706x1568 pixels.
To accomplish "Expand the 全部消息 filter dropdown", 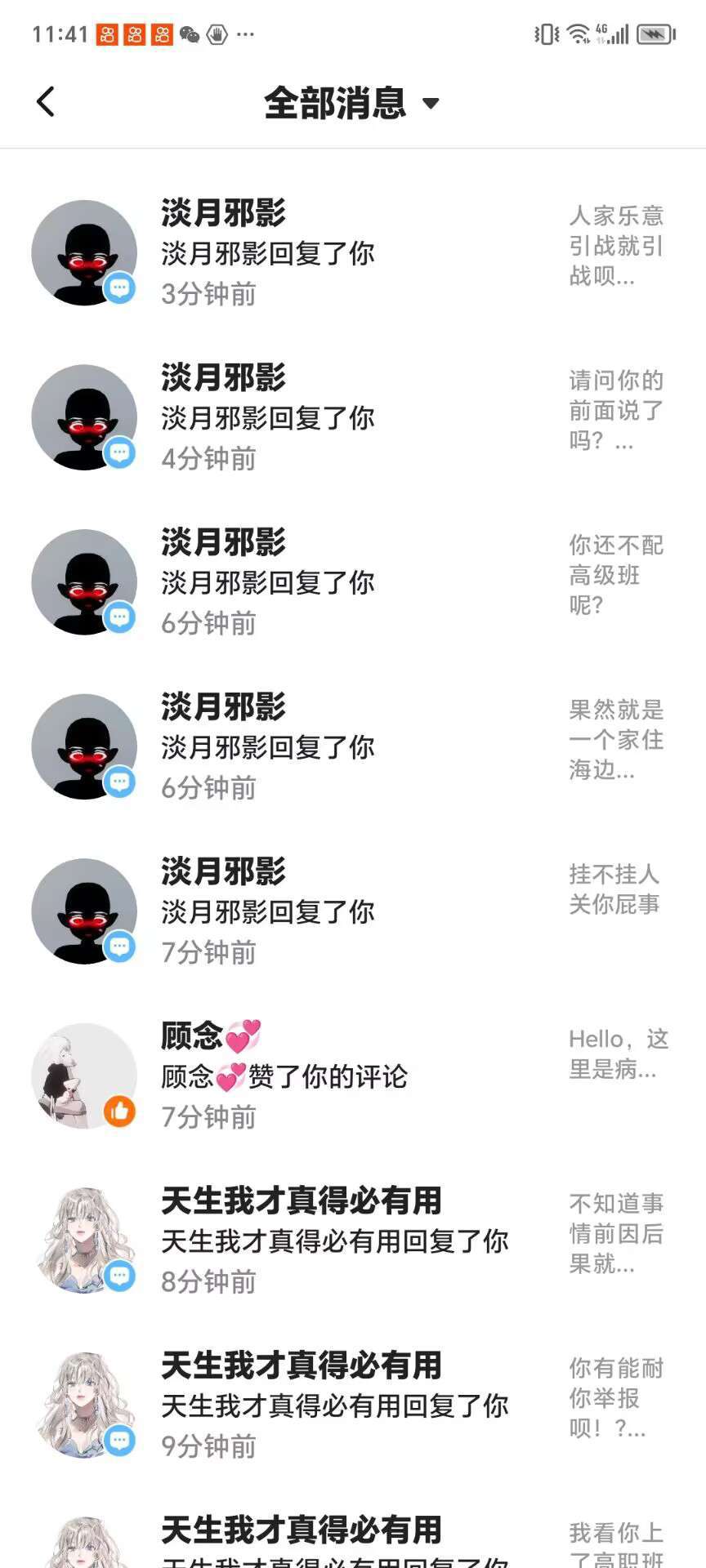I will (x=351, y=103).
